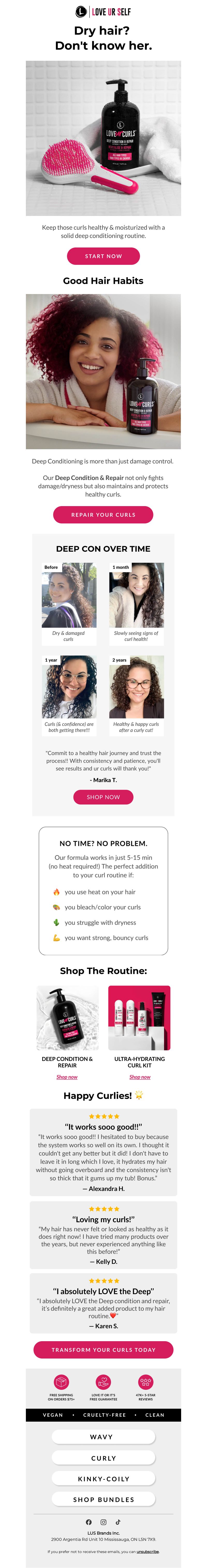Tap REPAIR YOUR CURLS button

pyautogui.click(x=103, y=514)
